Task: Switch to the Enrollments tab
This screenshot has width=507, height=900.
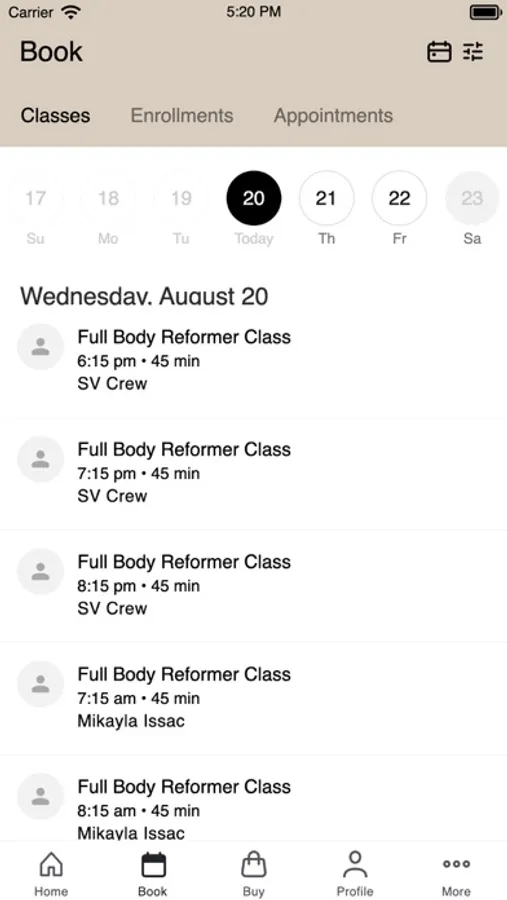Action: point(182,115)
